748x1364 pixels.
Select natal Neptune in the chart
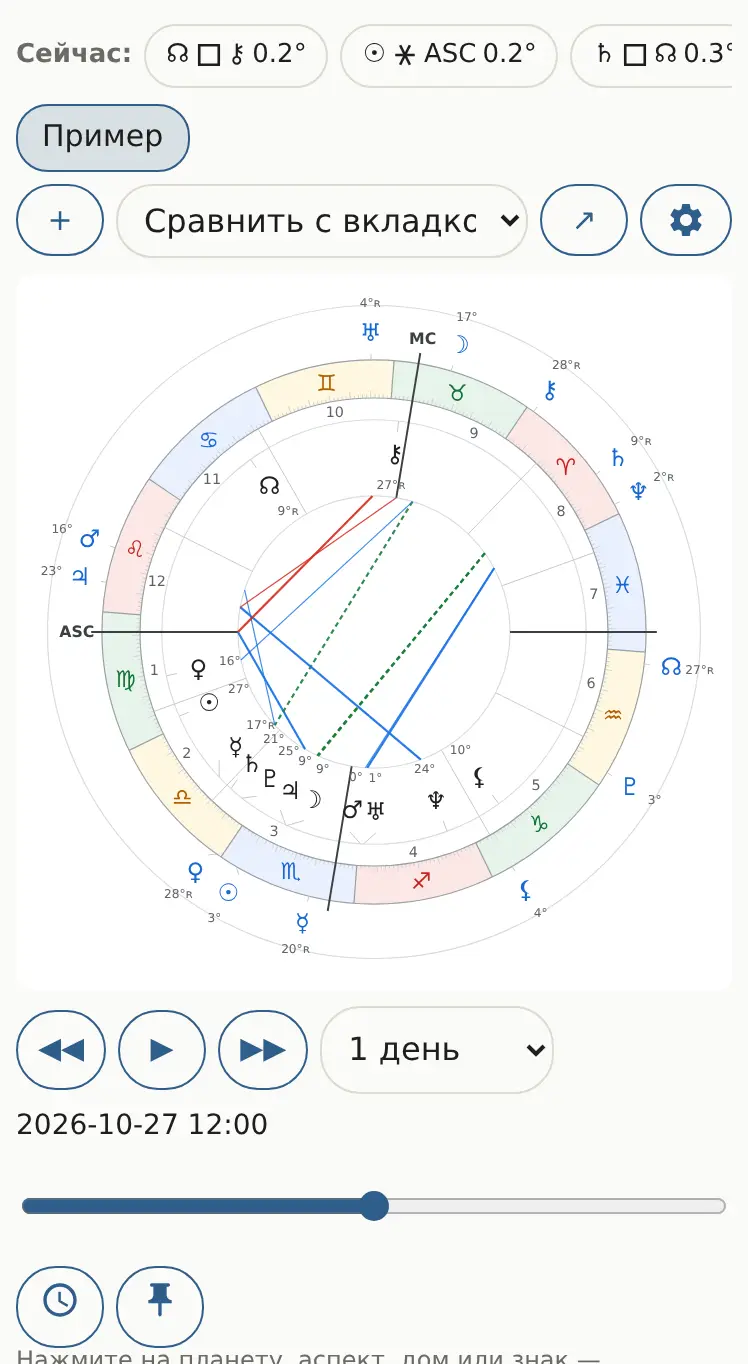[436, 799]
